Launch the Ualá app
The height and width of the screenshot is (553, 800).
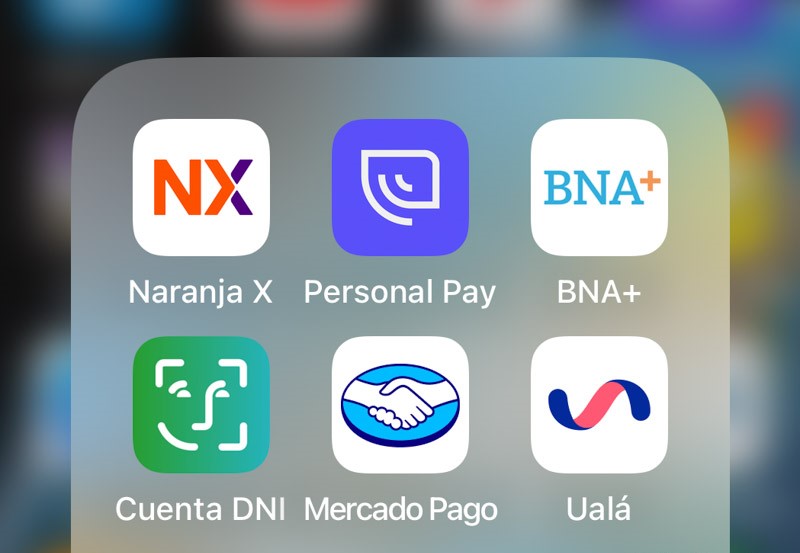[599, 404]
